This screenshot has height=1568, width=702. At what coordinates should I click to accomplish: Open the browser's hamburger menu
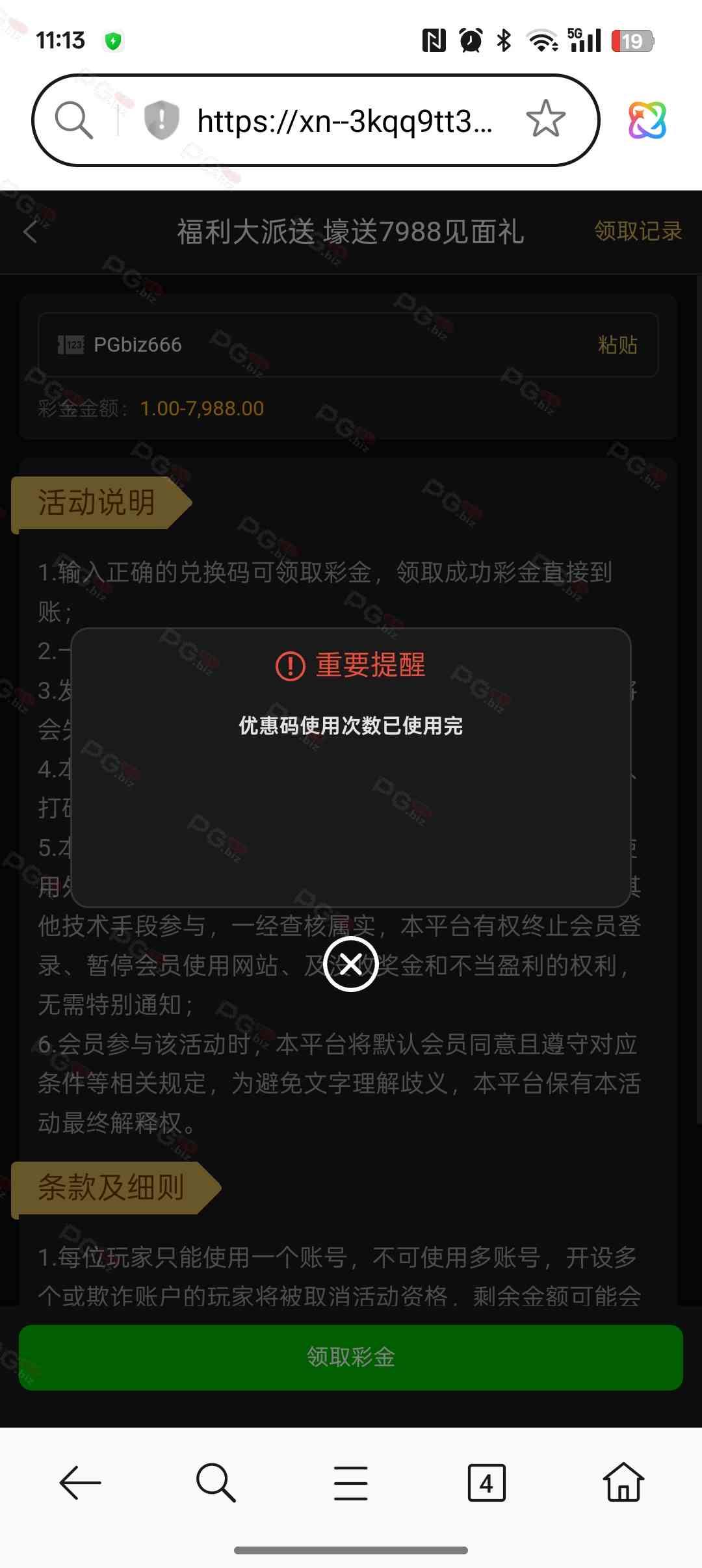coord(351,1483)
